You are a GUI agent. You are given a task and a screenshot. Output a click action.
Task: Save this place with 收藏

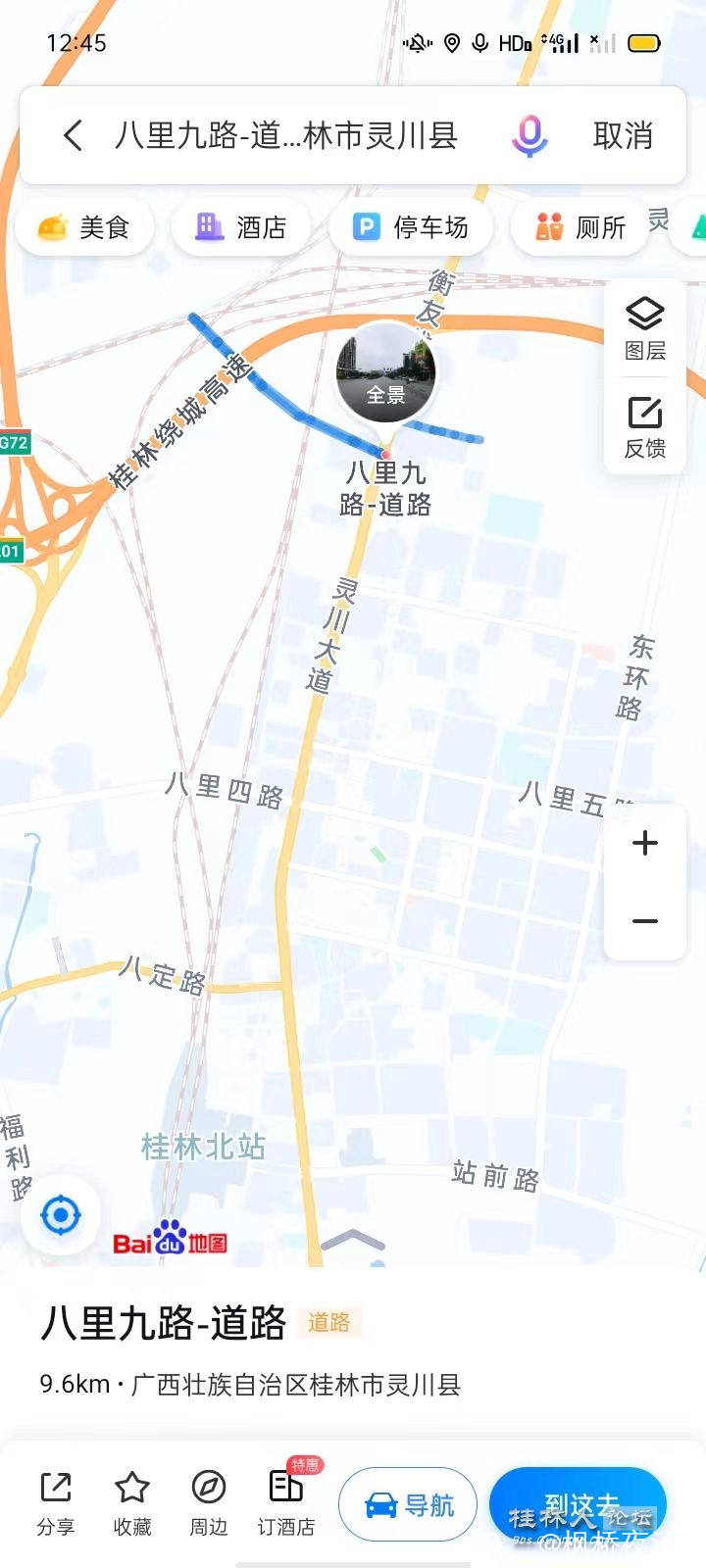click(132, 1503)
